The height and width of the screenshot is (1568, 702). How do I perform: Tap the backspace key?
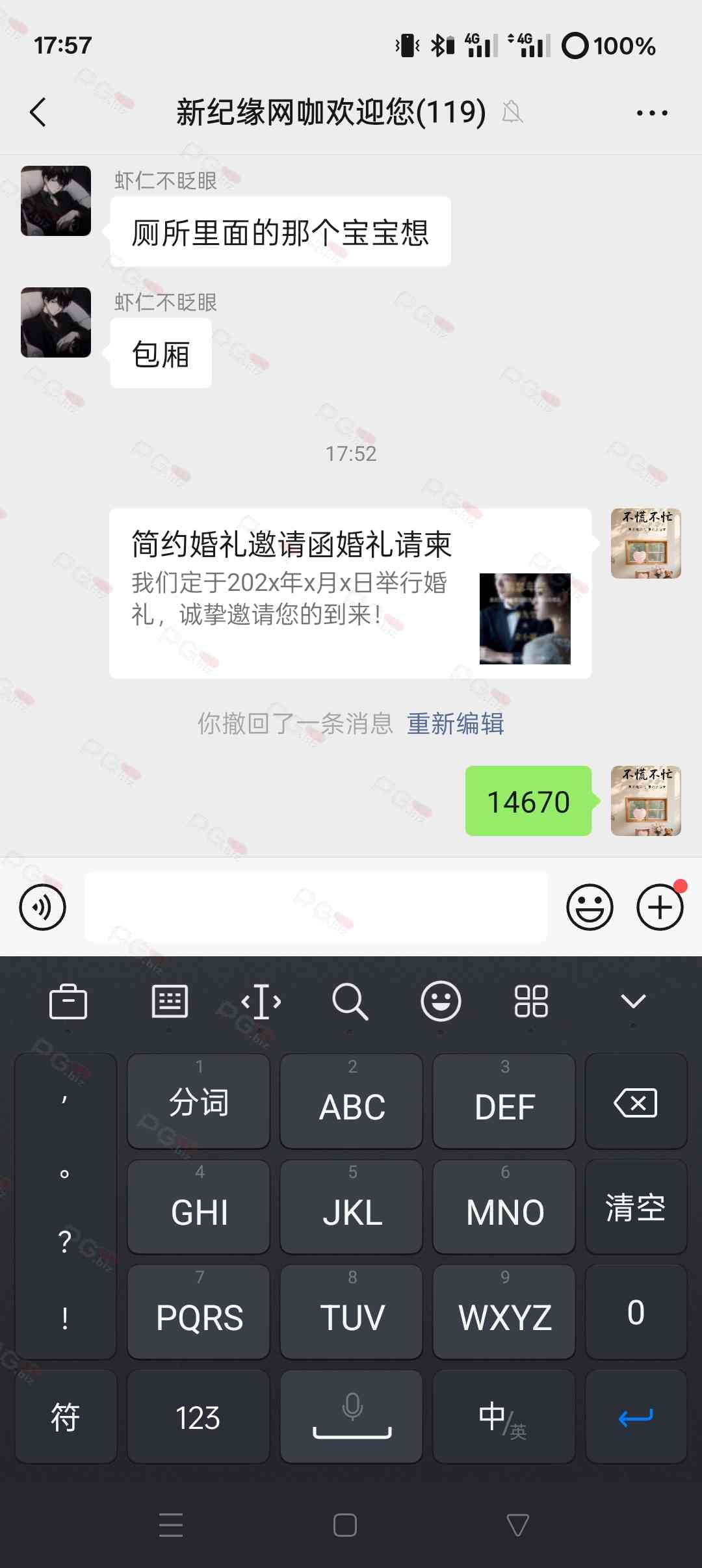point(636,1103)
